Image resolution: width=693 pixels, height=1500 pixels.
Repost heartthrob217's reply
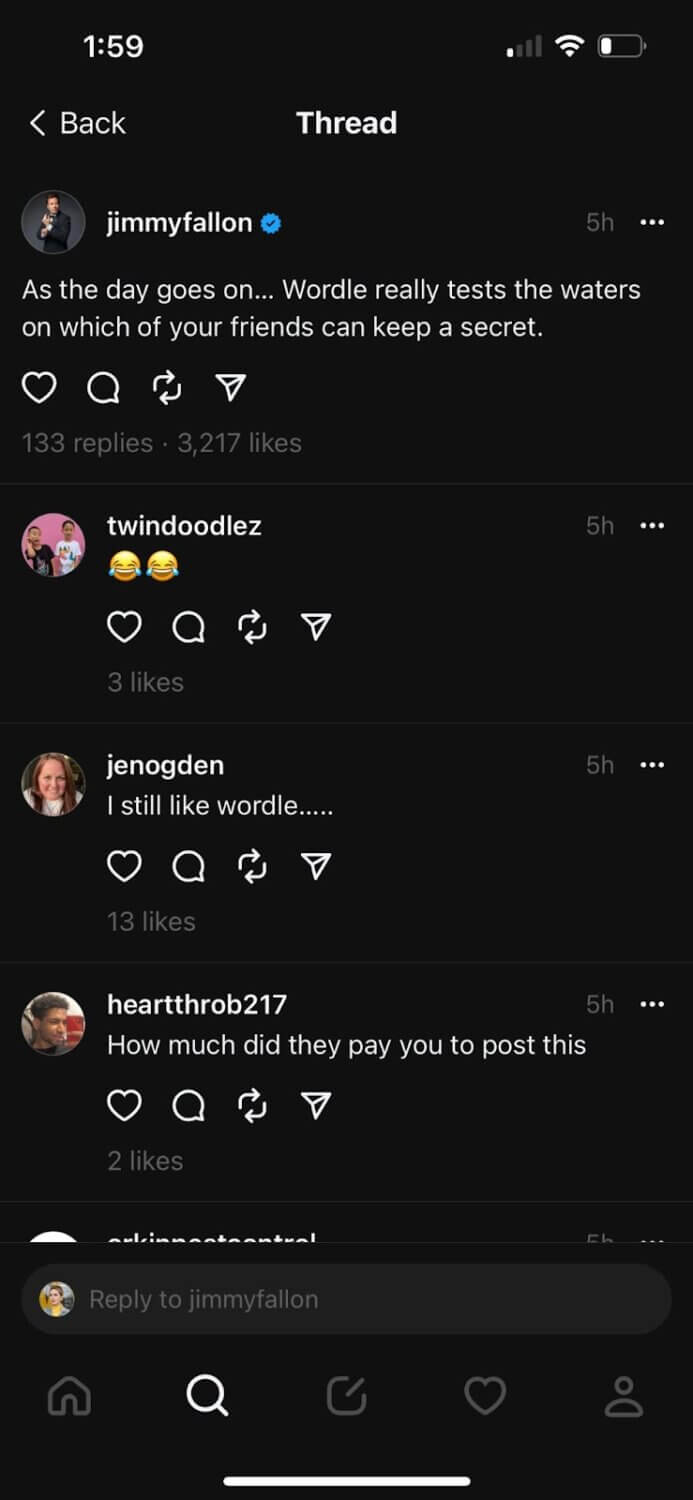[x=252, y=1105]
